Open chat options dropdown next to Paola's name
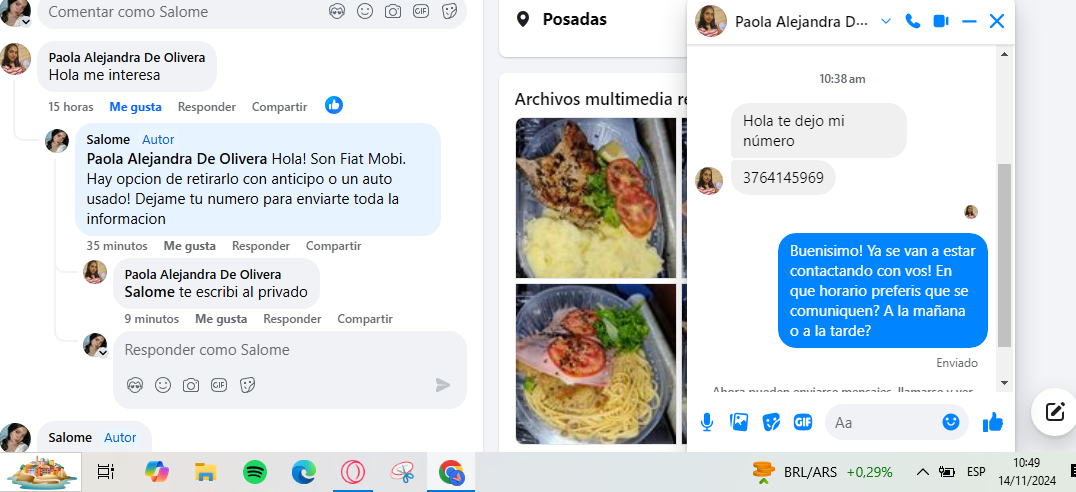 [885, 21]
